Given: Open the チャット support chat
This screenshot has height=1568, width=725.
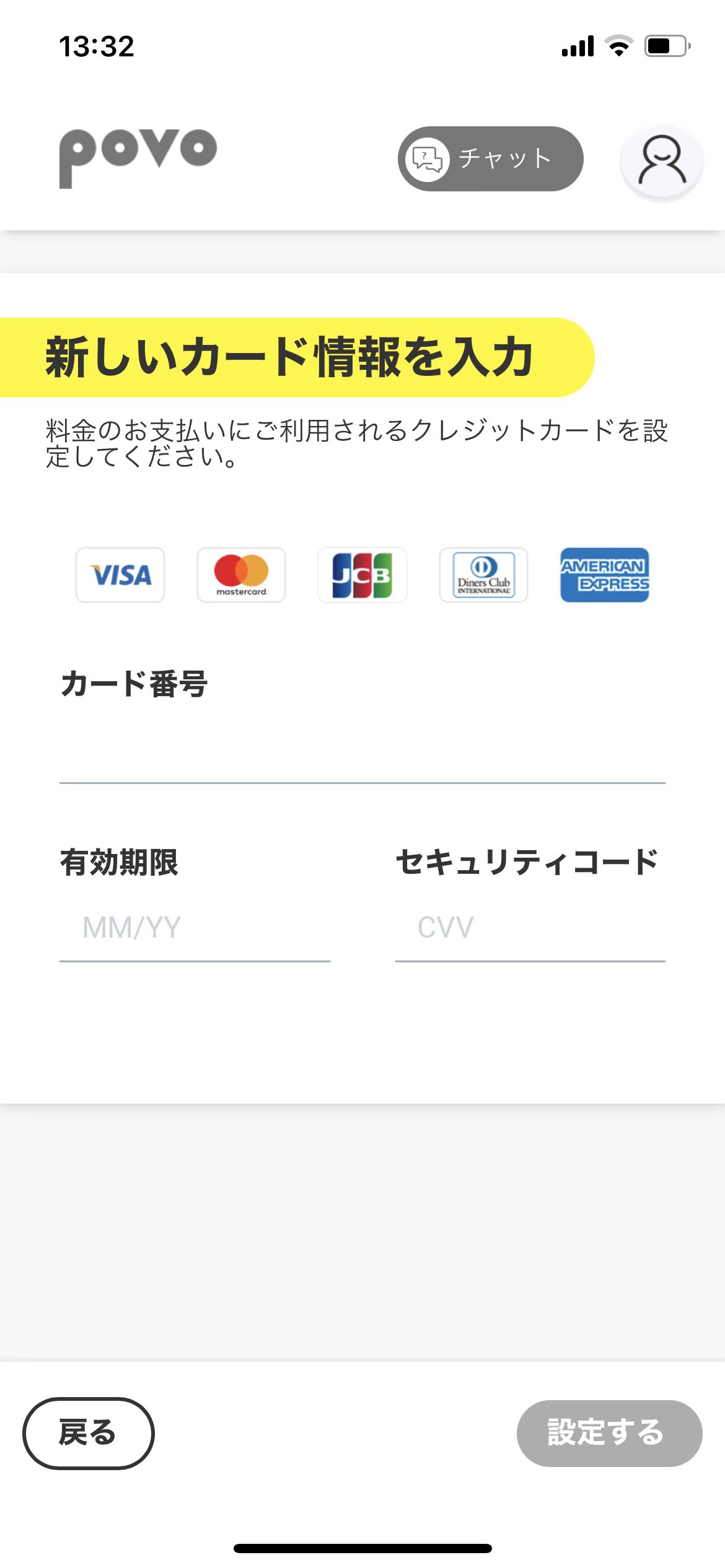Looking at the screenshot, I should [490, 159].
